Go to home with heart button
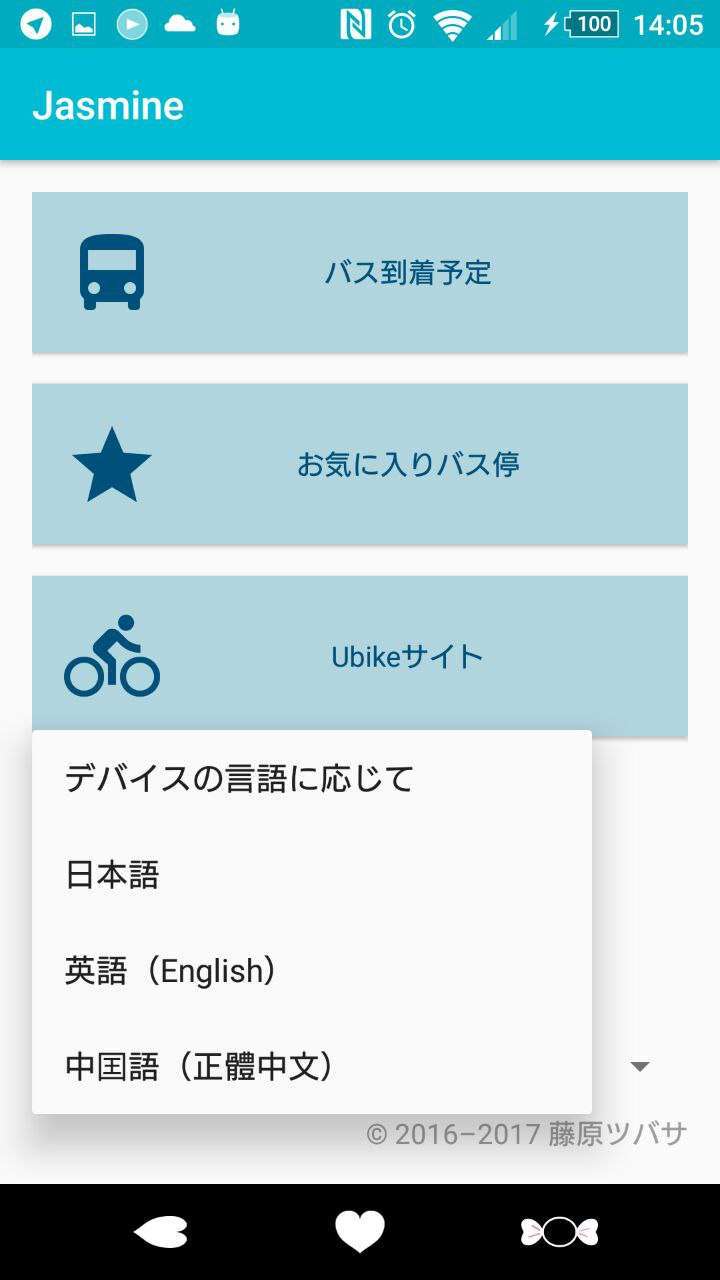 (360, 1232)
